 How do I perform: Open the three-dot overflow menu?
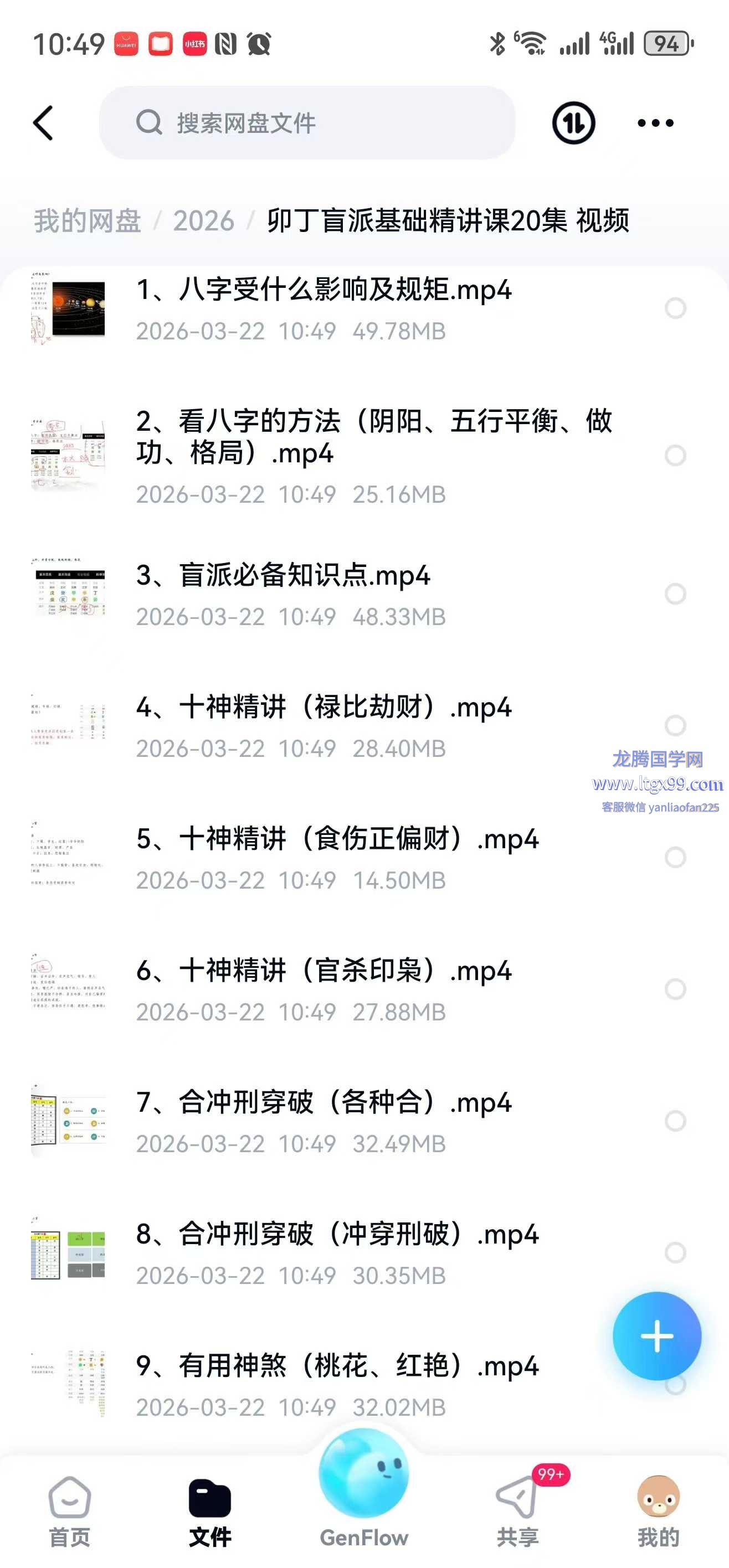[x=655, y=123]
